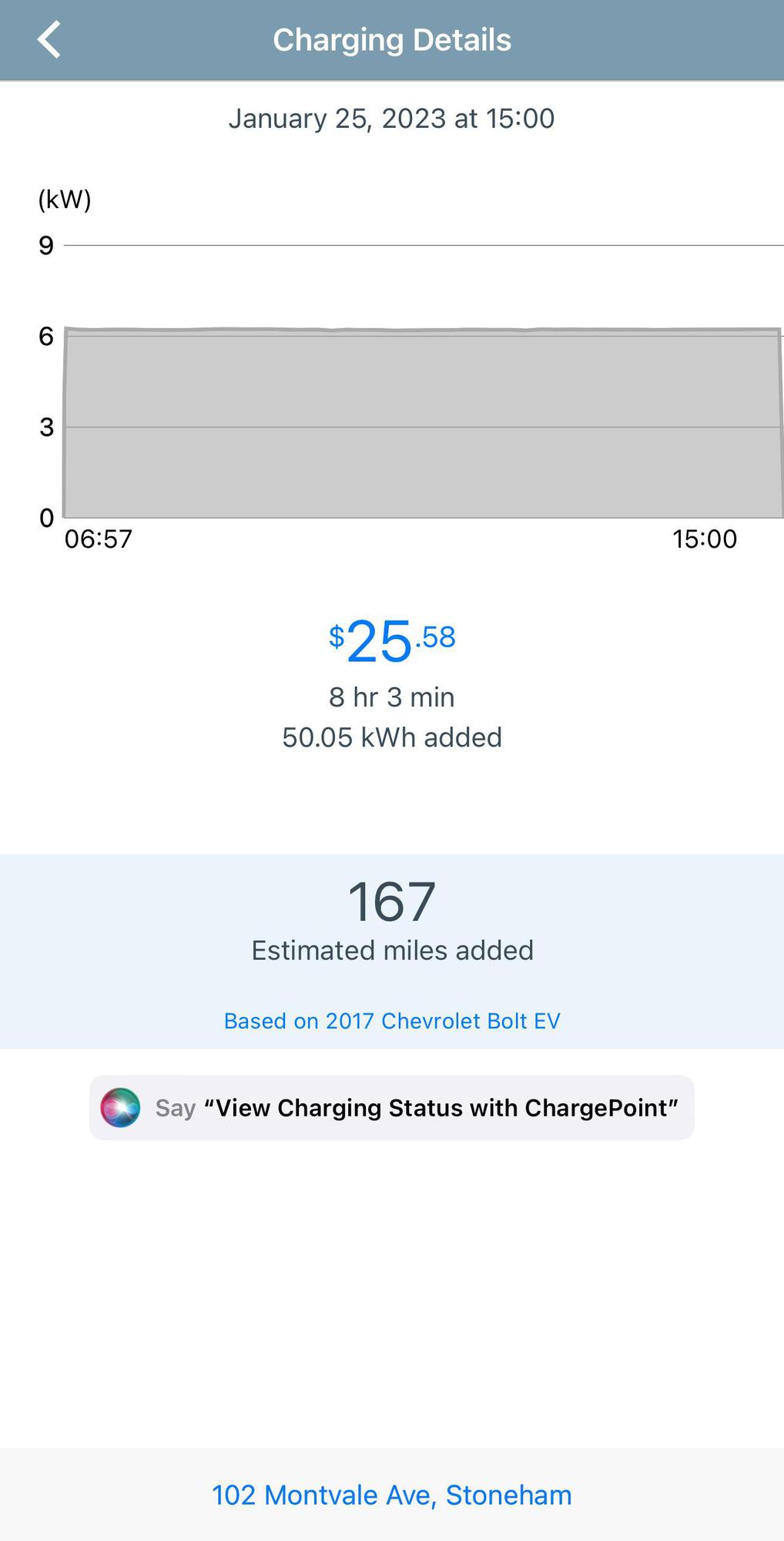784x1541 pixels.
Task: Tap the estimated miles added description text
Action: [x=392, y=950]
